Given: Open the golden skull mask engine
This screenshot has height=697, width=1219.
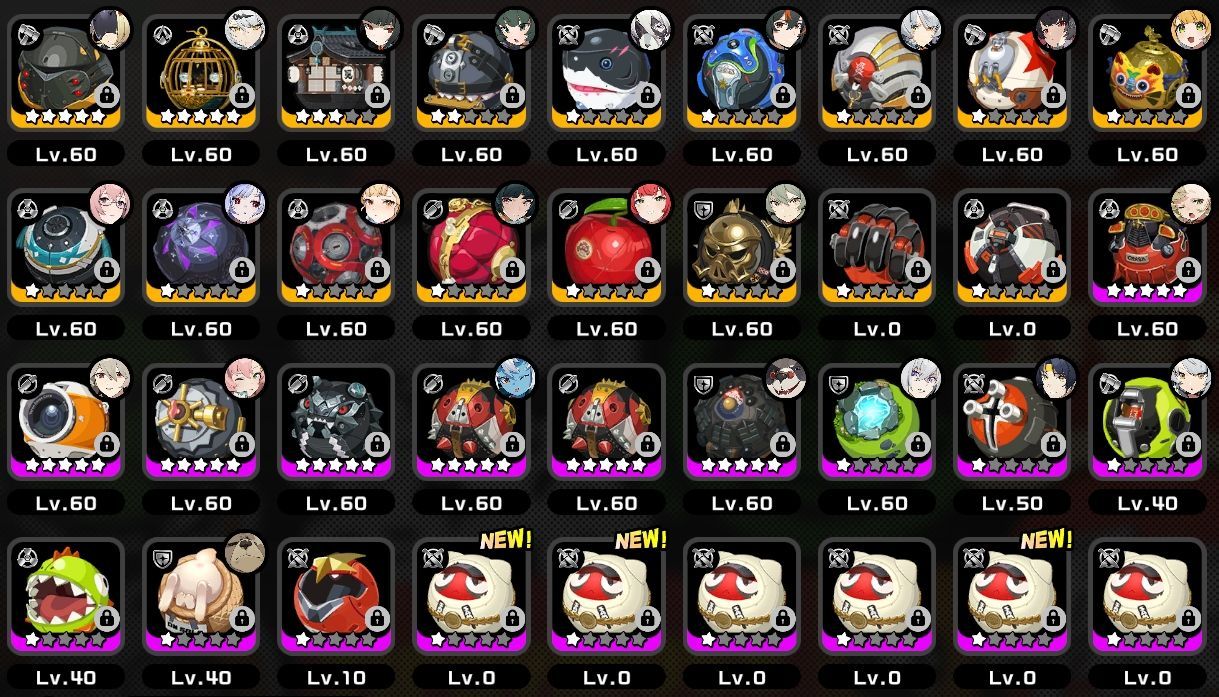Looking at the screenshot, I should click(x=740, y=245).
